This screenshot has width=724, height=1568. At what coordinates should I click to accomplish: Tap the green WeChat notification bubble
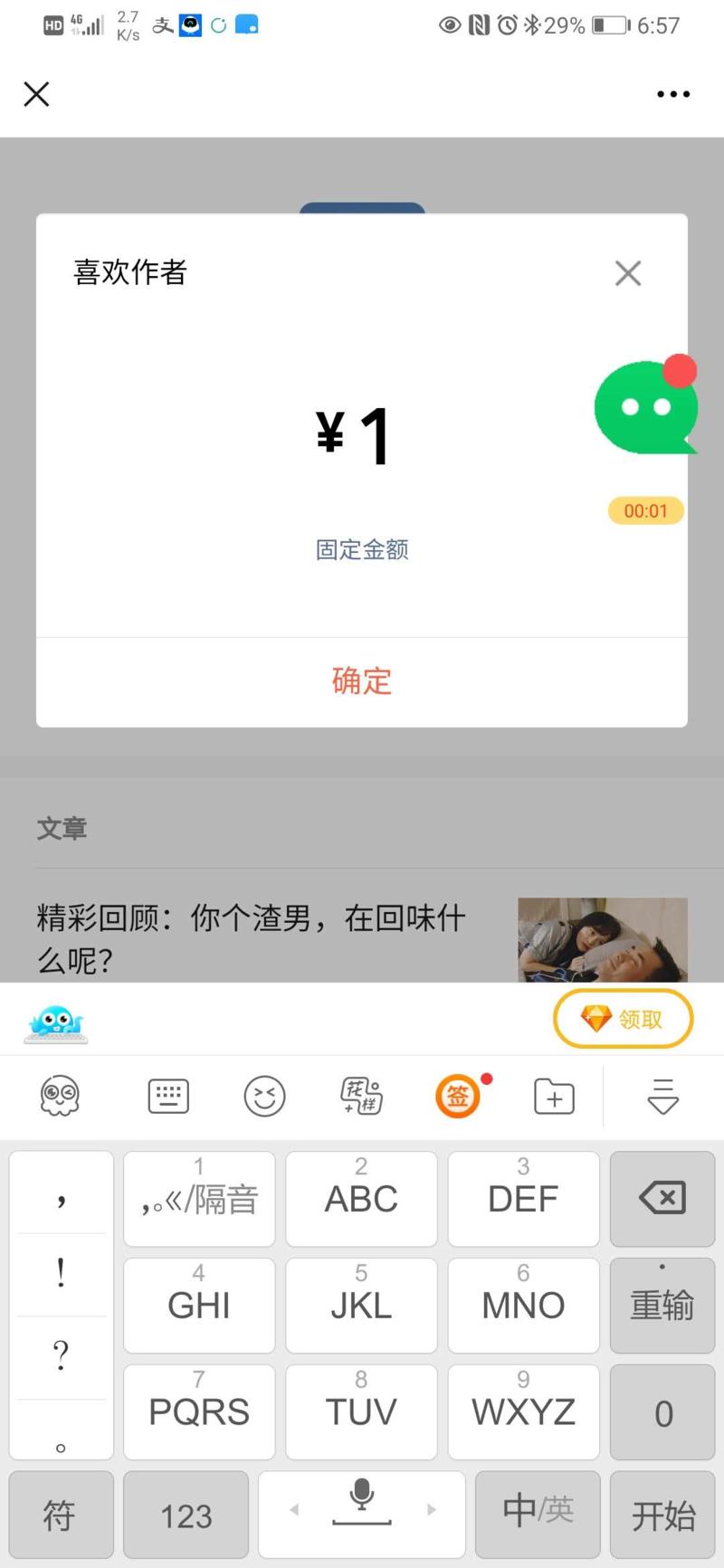[646, 408]
